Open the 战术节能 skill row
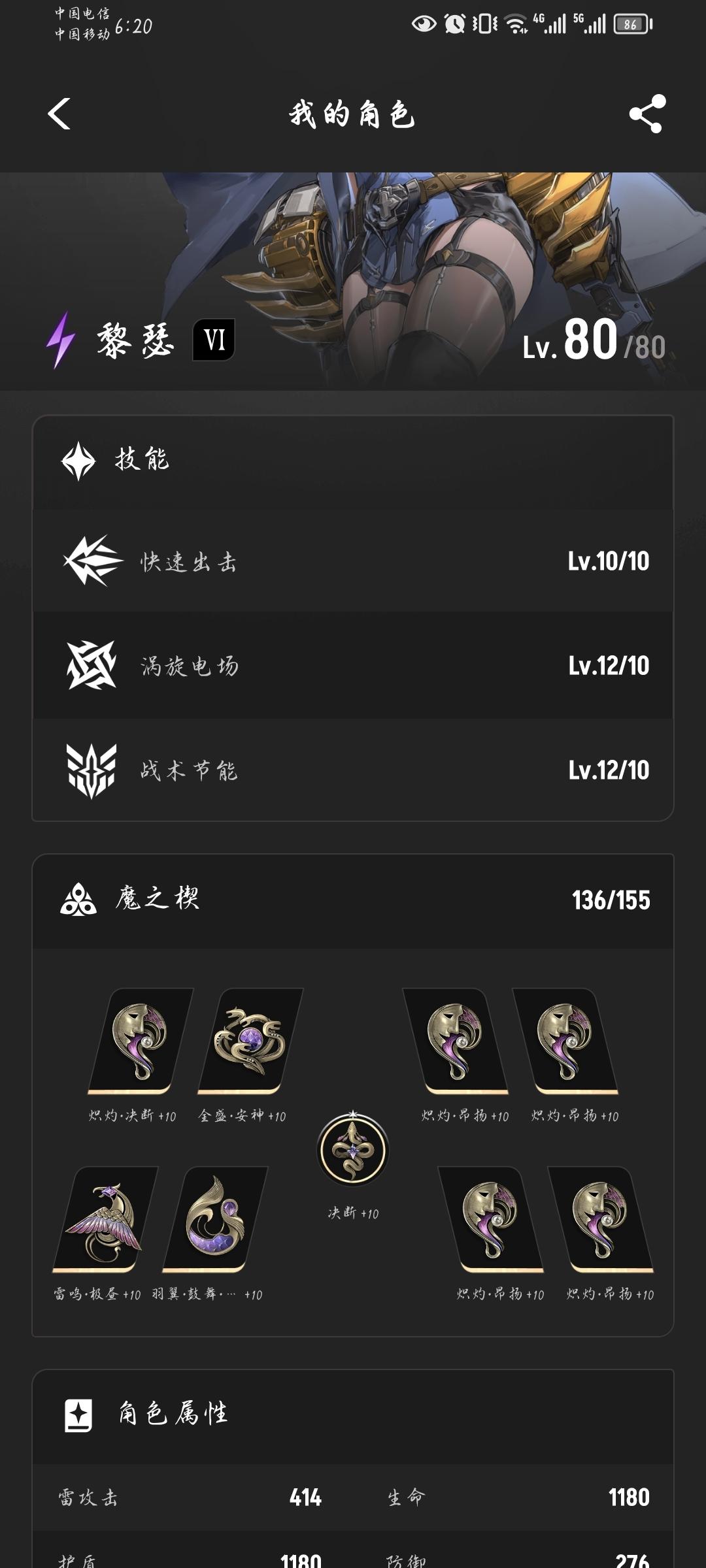The width and height of the screenshot is (706, 1568). click(x=353, y=770)
